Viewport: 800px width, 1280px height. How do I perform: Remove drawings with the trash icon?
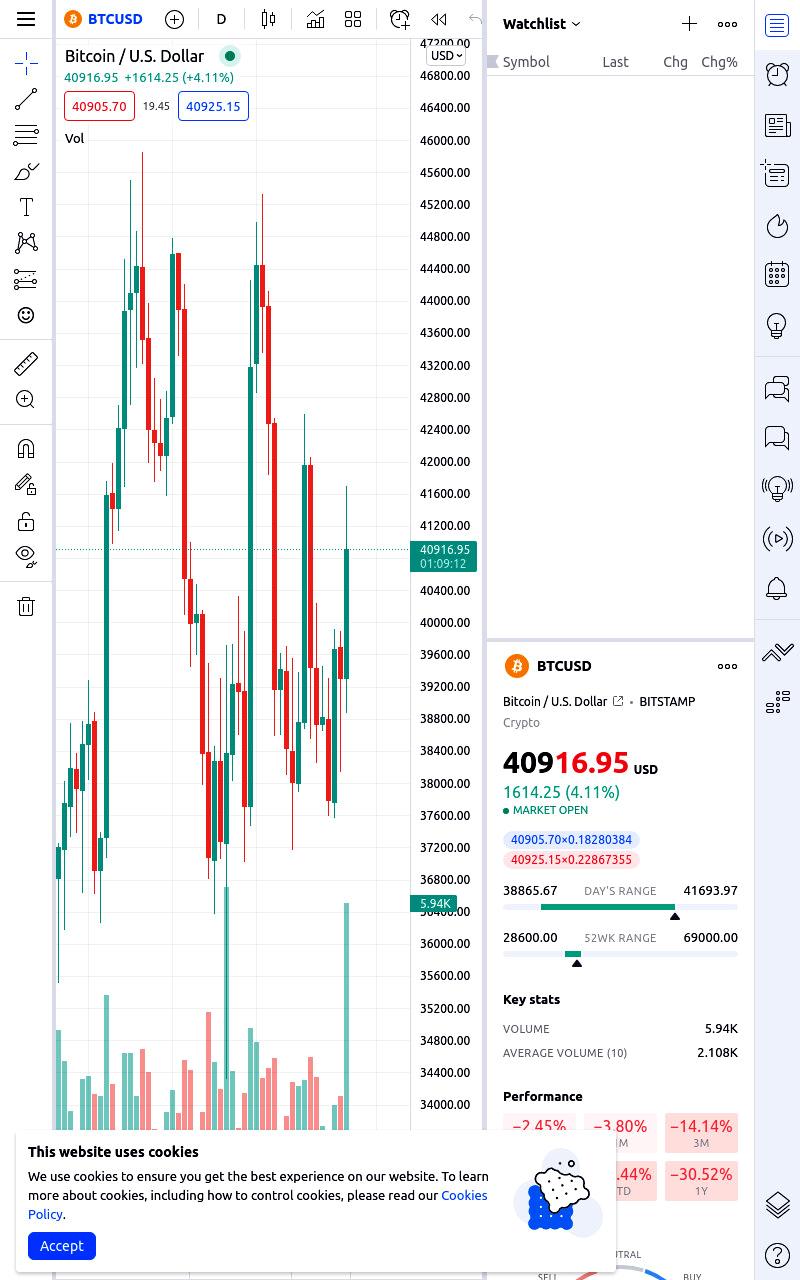tap(26, 606)
